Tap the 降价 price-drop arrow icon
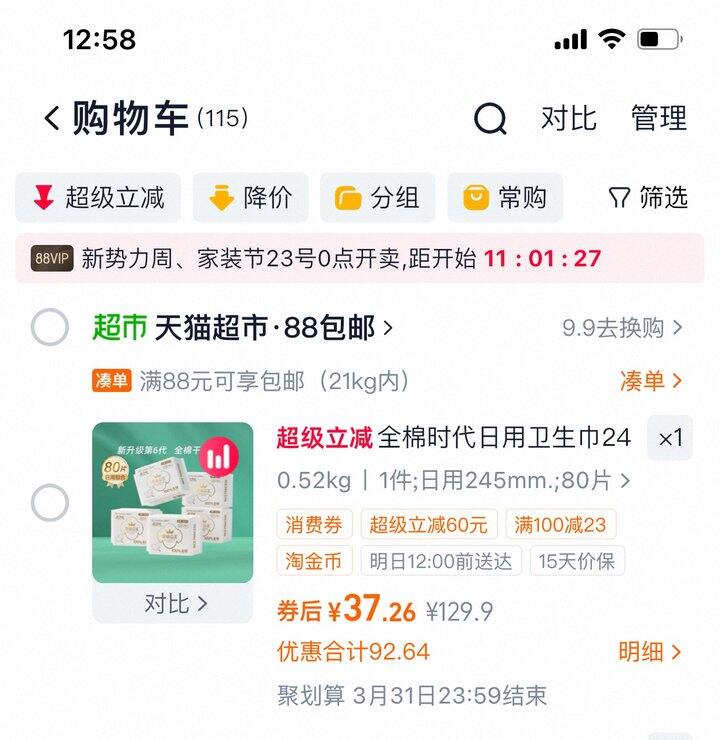The height and width of the screenshot is (740, 720). pyautogui.click(x=221, y=198)
